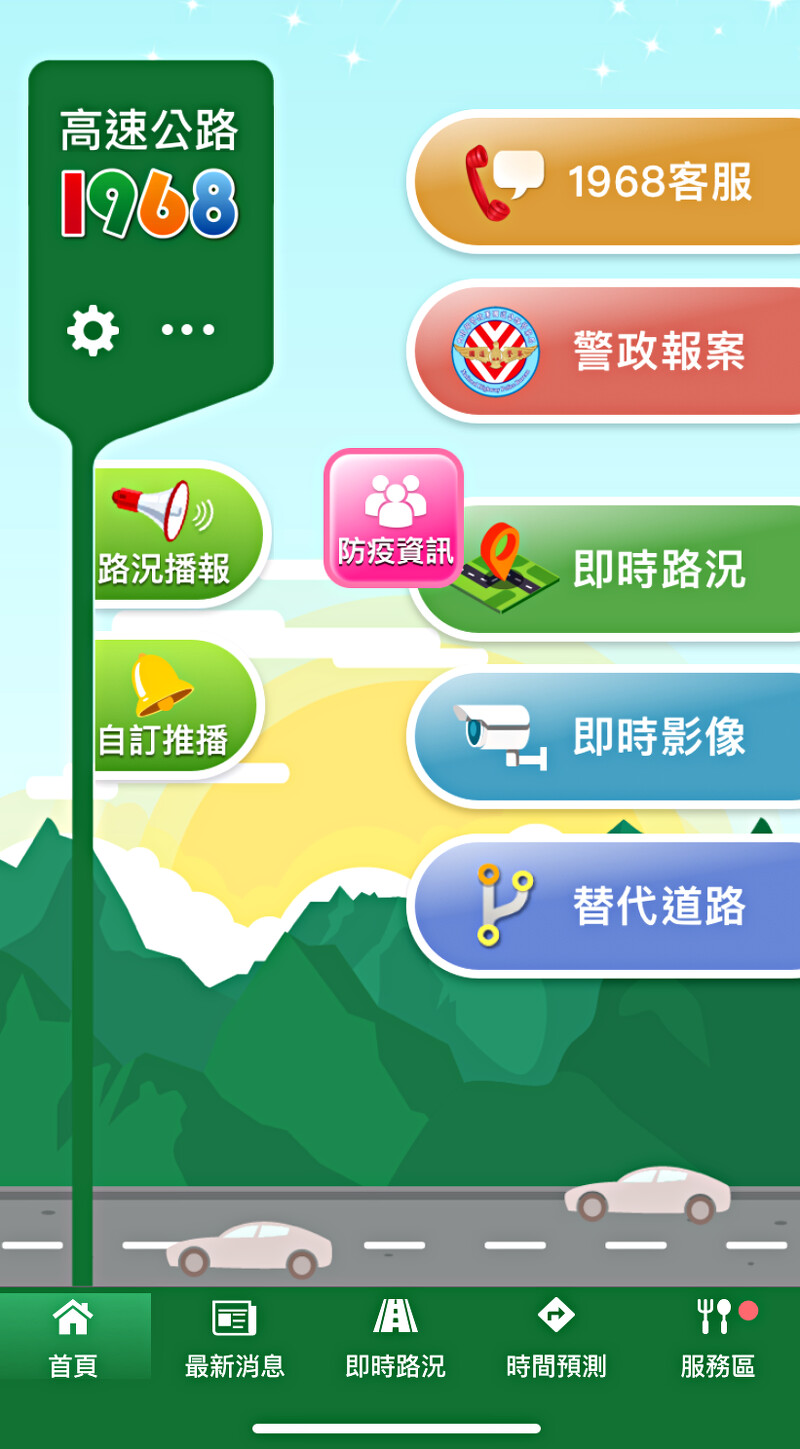Image resolution: width=800 pixels, height=1449 pixels.
Task: Open the settings gear icon
Action: tap(93, 330)
